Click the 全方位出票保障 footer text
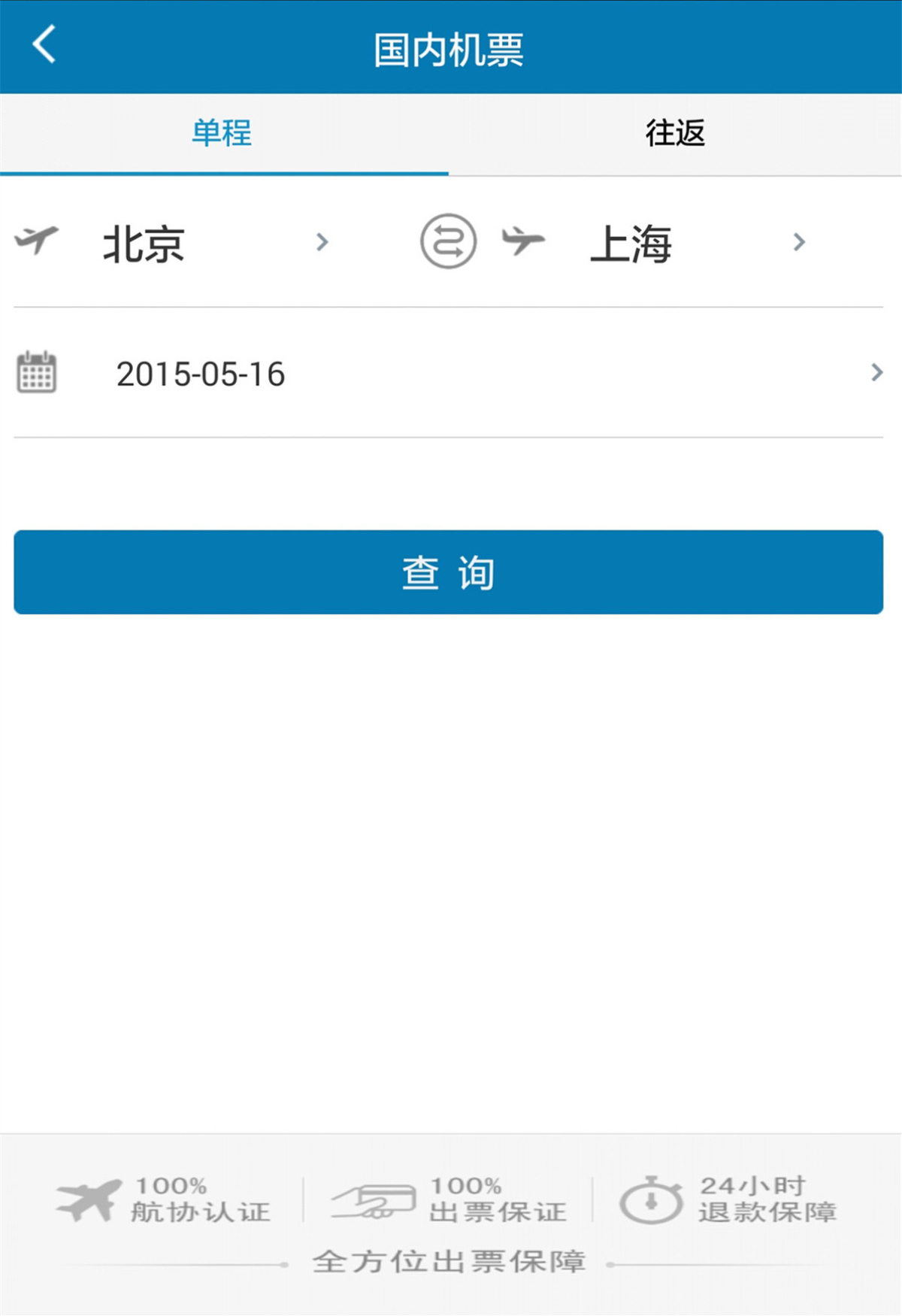The image size is (902, 1316). pyautogui.click(x=451, y=1261)
